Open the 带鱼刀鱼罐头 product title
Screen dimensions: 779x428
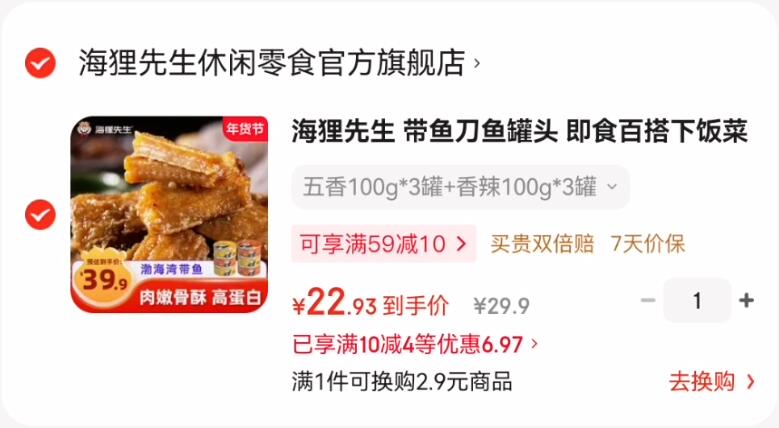click(x=519, y=131)
